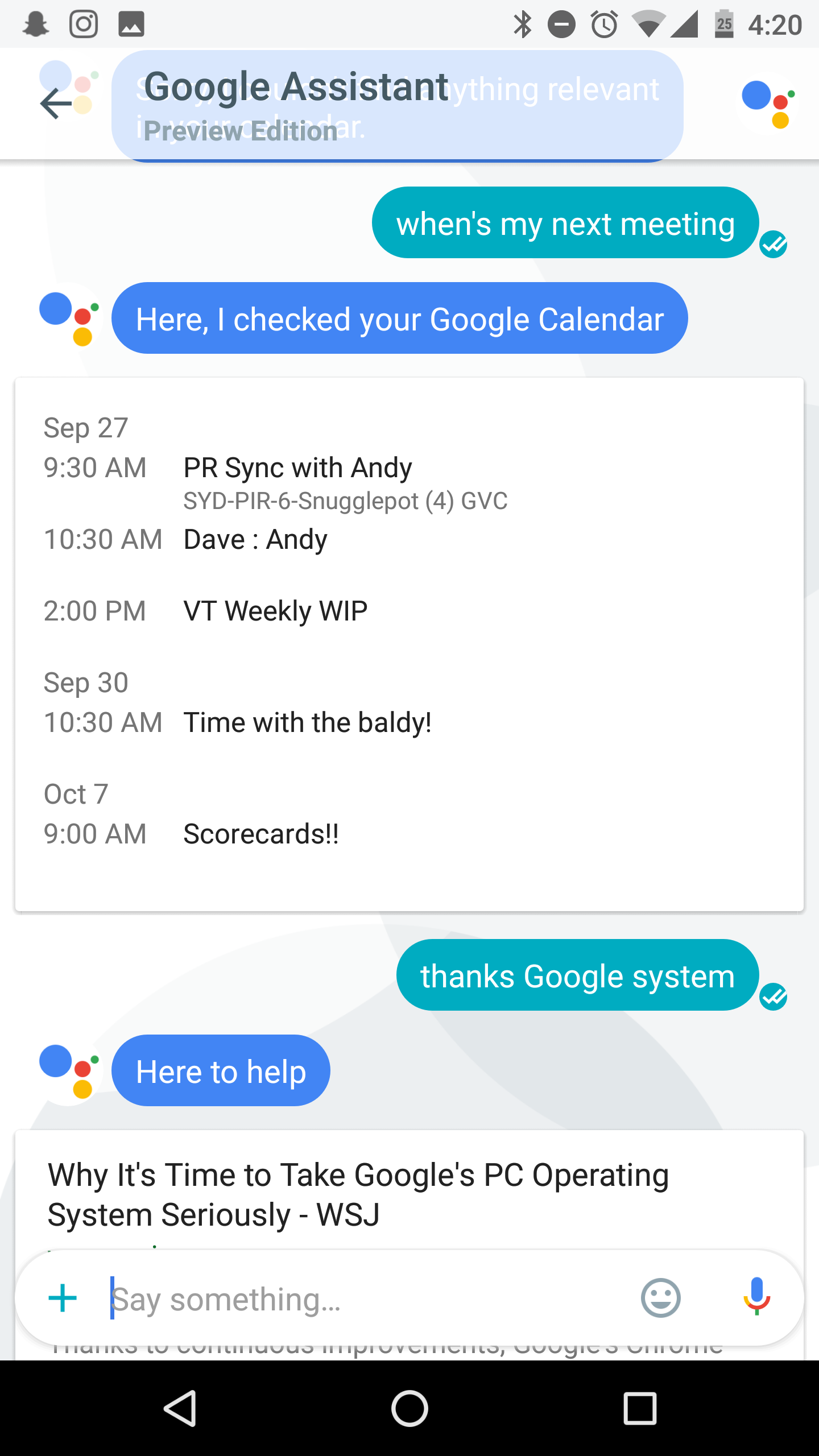This screenshot has width=819, height=1456.
Task: Open the WSJ article about Google's PC OS
Action: click(x=358, y=1194)
